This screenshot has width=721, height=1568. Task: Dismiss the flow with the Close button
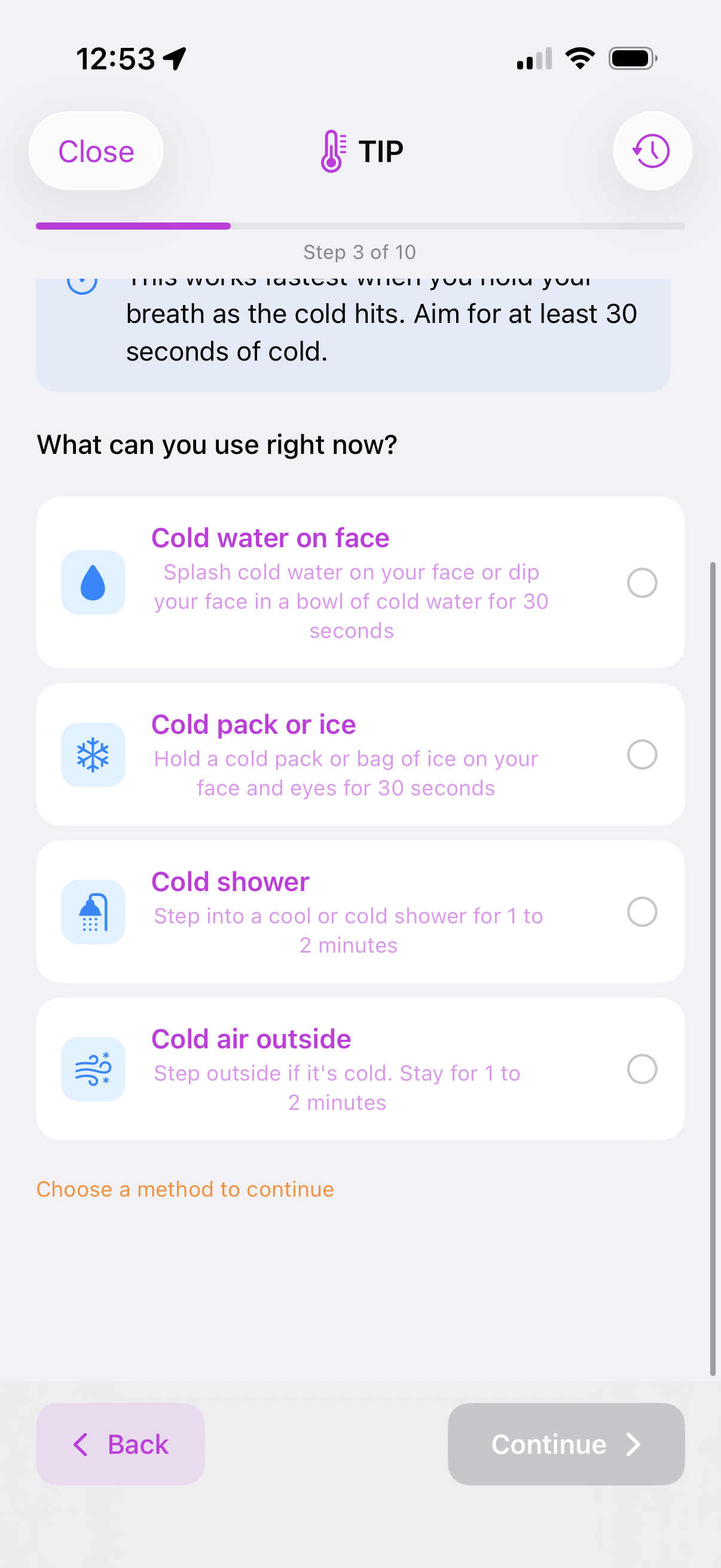(96, 150)
